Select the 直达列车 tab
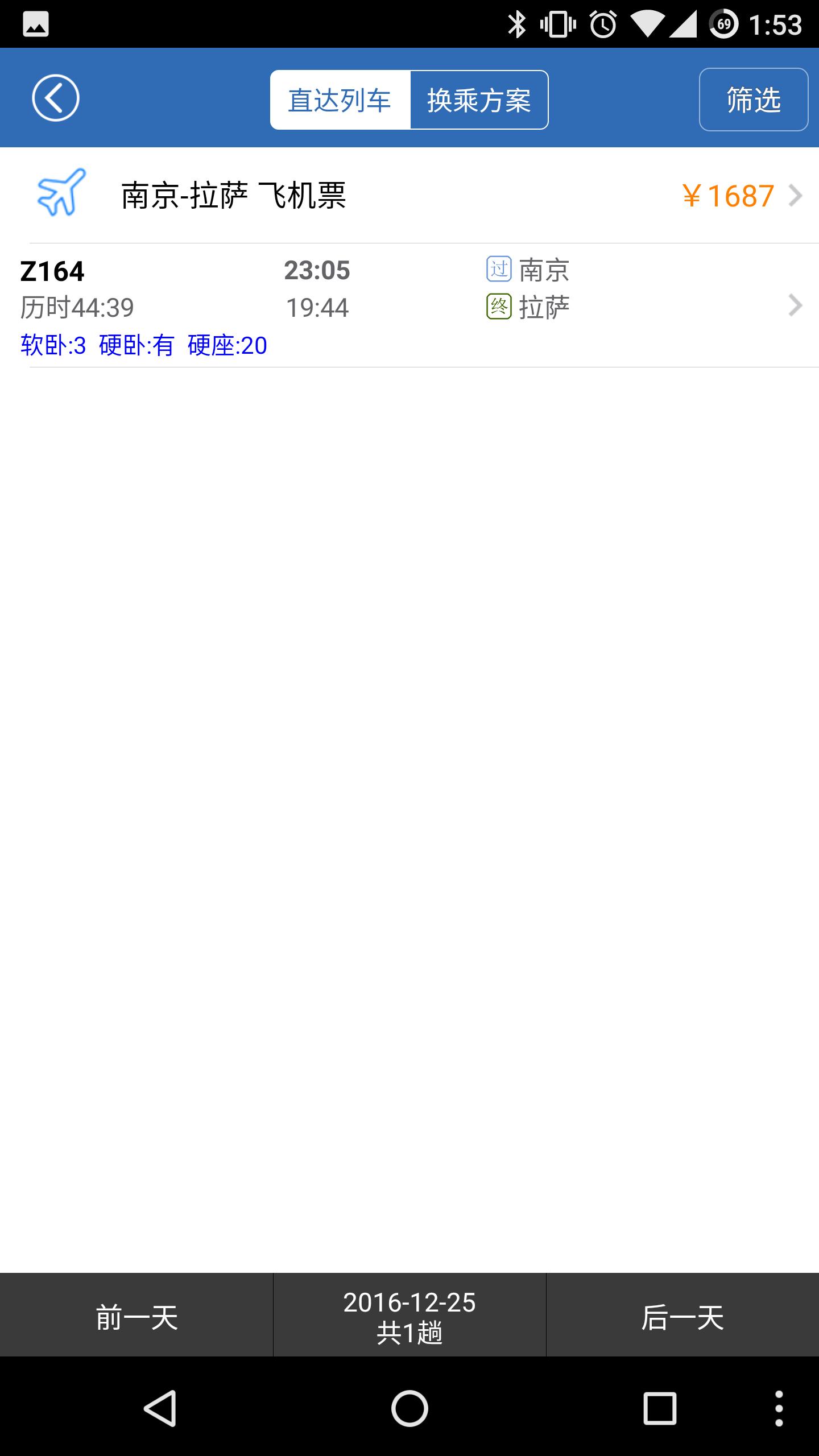 (340, 99)
